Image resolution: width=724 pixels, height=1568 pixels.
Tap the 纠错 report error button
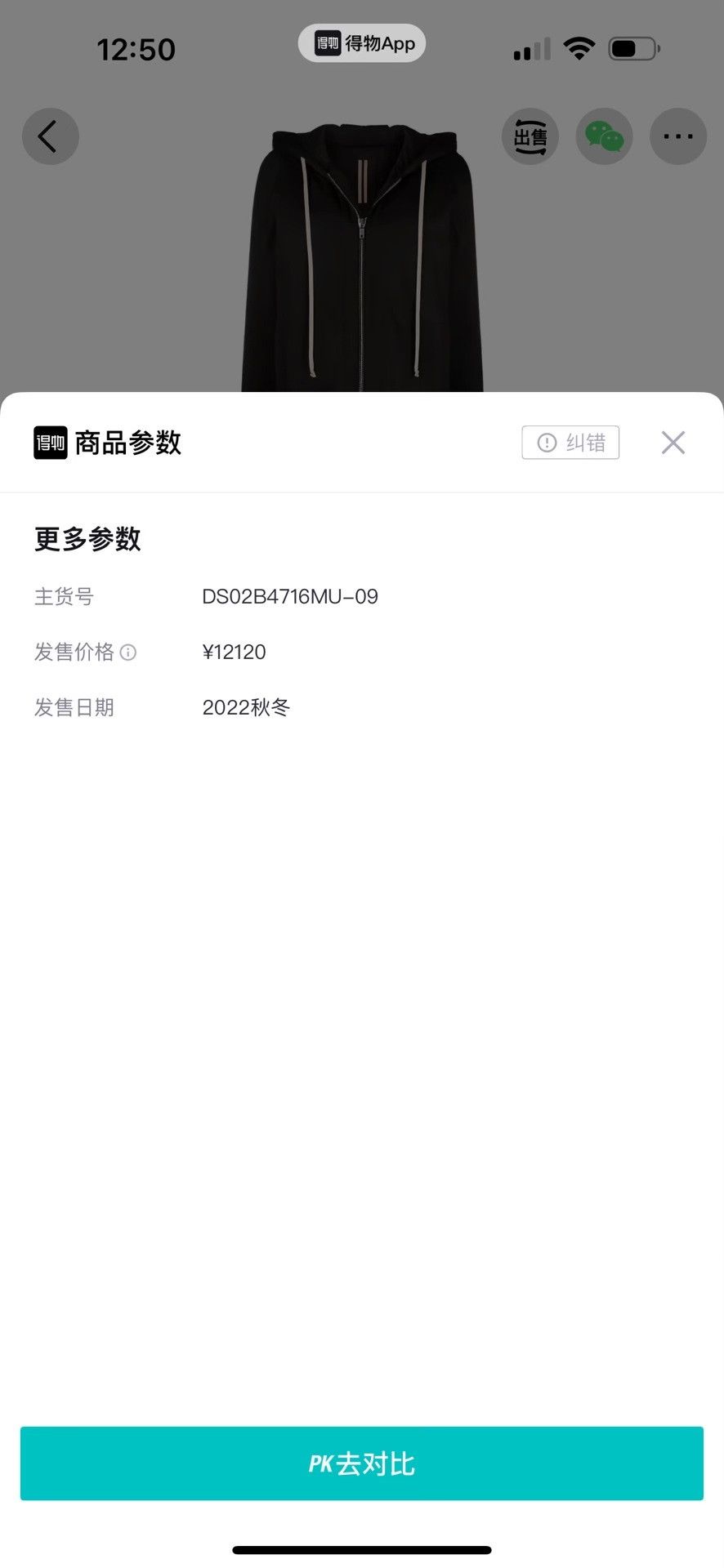pyautogui.click(x=570, y=443)
